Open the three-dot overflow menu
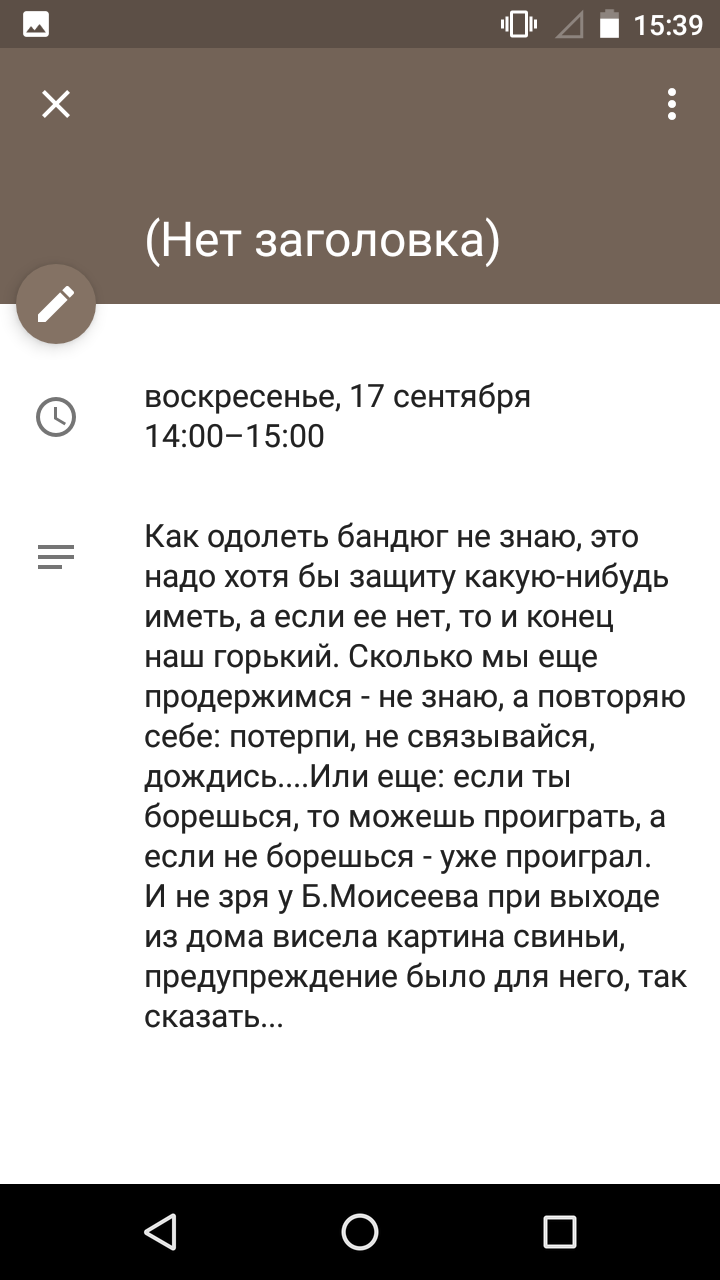This screenshot has width=720, height=1280. click(672, 104)
